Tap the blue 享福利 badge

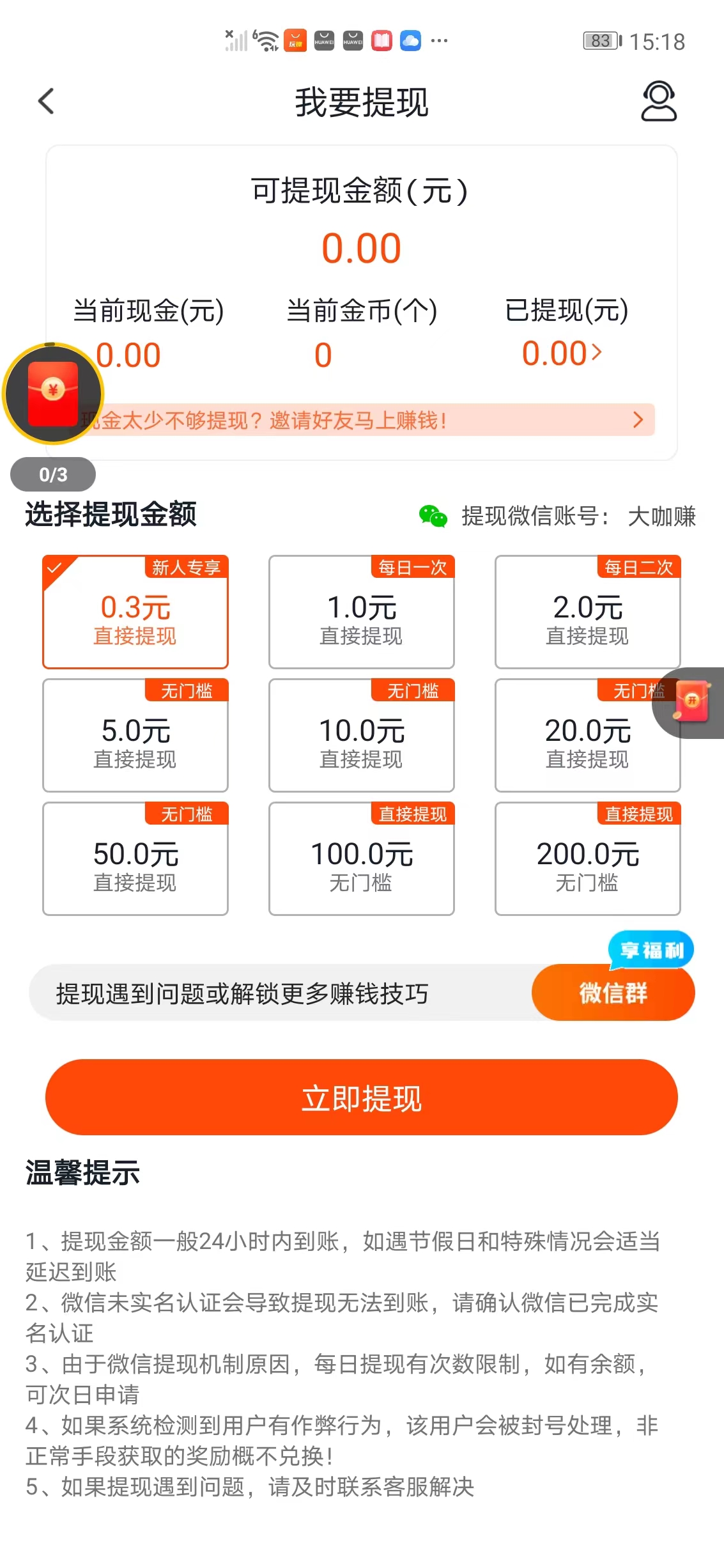pos(649,951)
